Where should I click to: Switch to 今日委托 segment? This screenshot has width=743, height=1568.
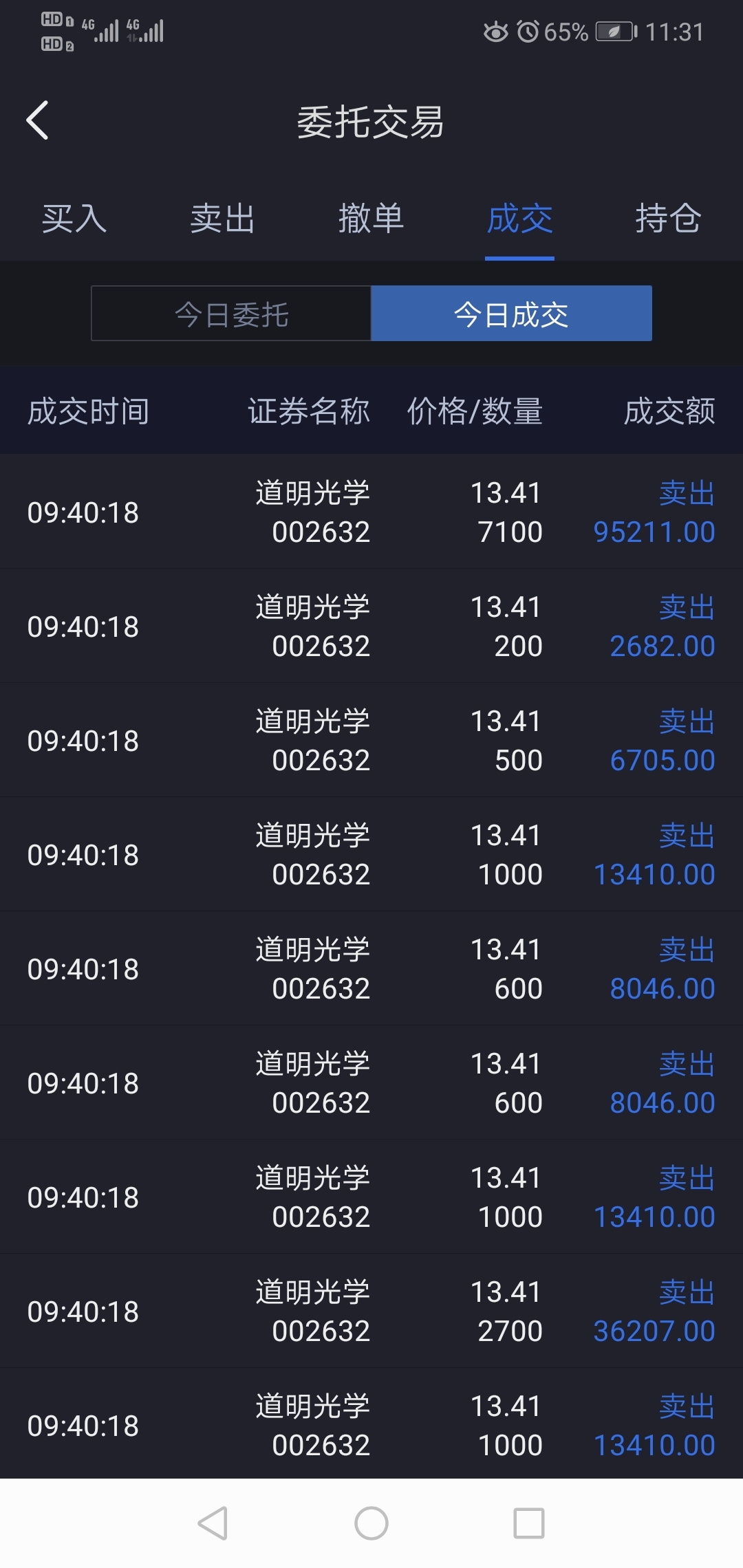pos(231,314)
